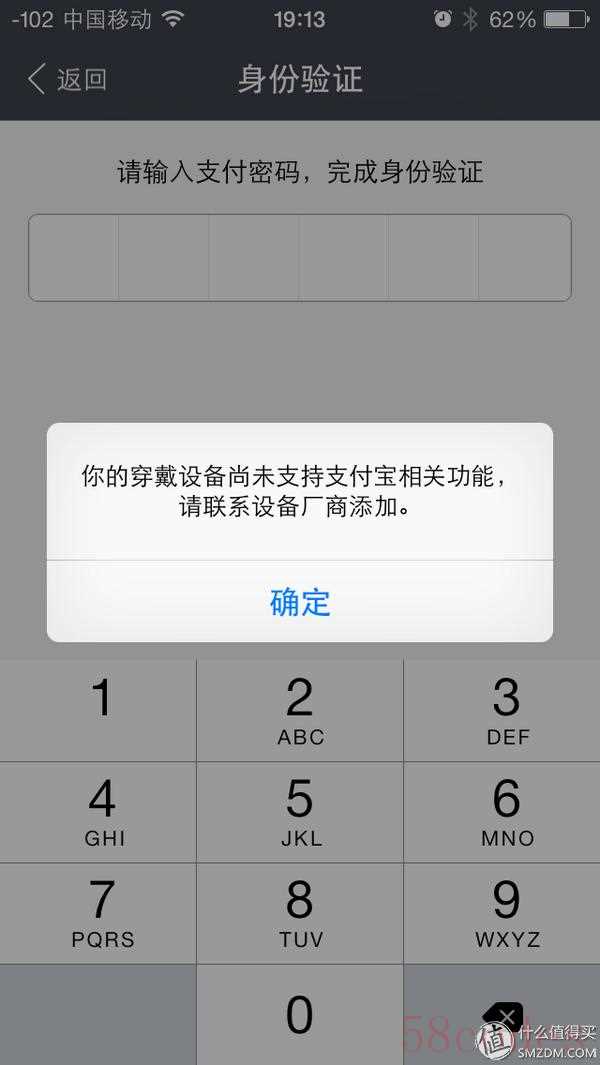
Task: Tap 确定 to dismiss the dialog
Action: 300,602
